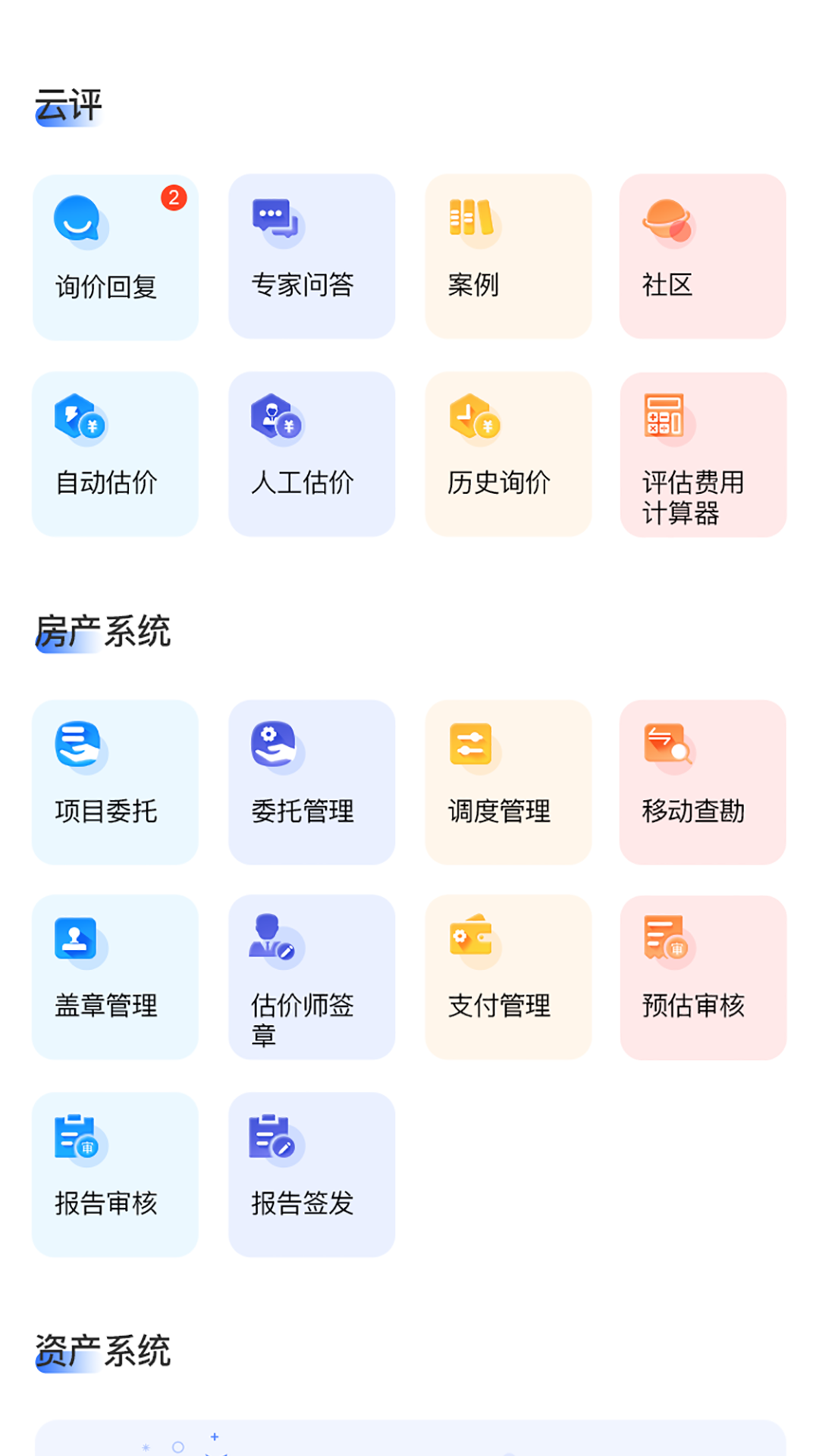View 历史询价 records
This screenshot has width=819, height=1456.
coord(508,454)
